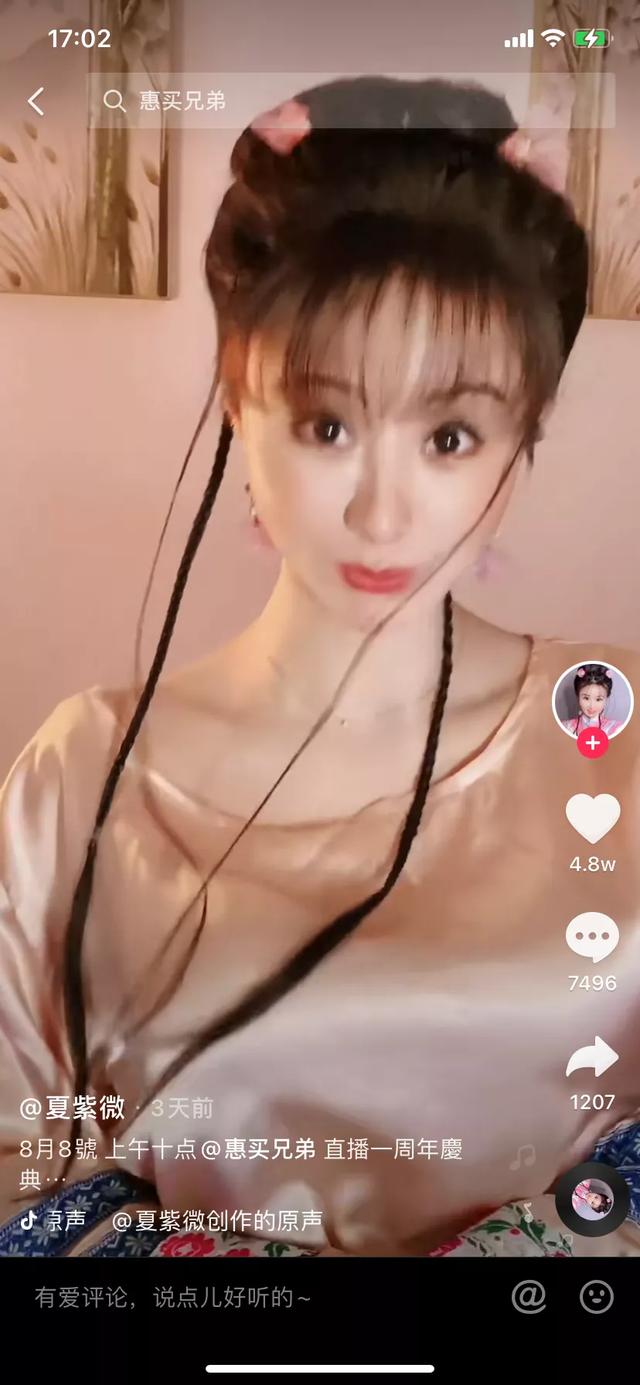
Task: Like this video with the heart icon
Action: (592, 818)
